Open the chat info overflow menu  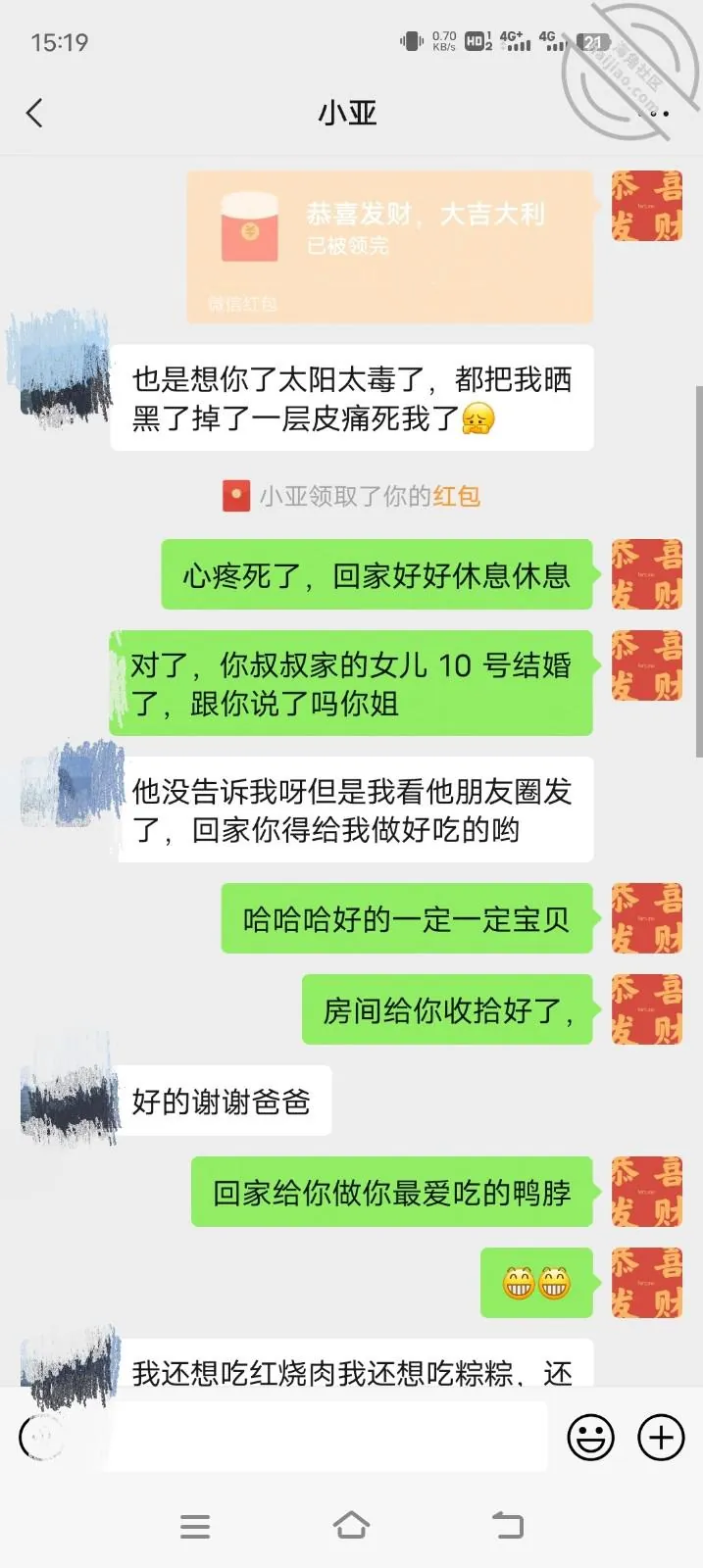[x=654, y=114]
